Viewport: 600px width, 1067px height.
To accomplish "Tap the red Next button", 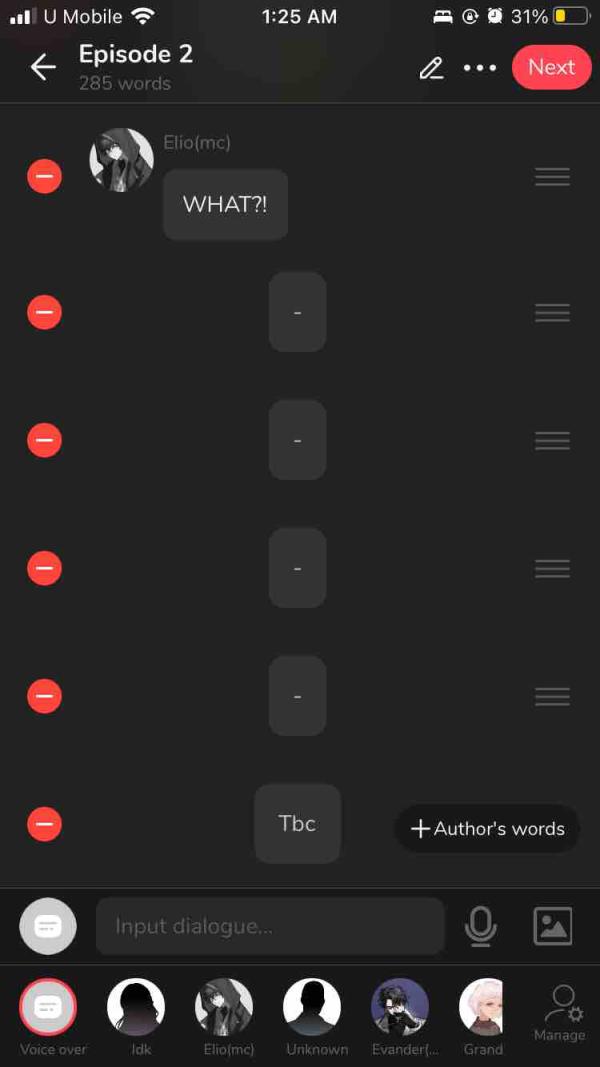I will pos(551,67).
